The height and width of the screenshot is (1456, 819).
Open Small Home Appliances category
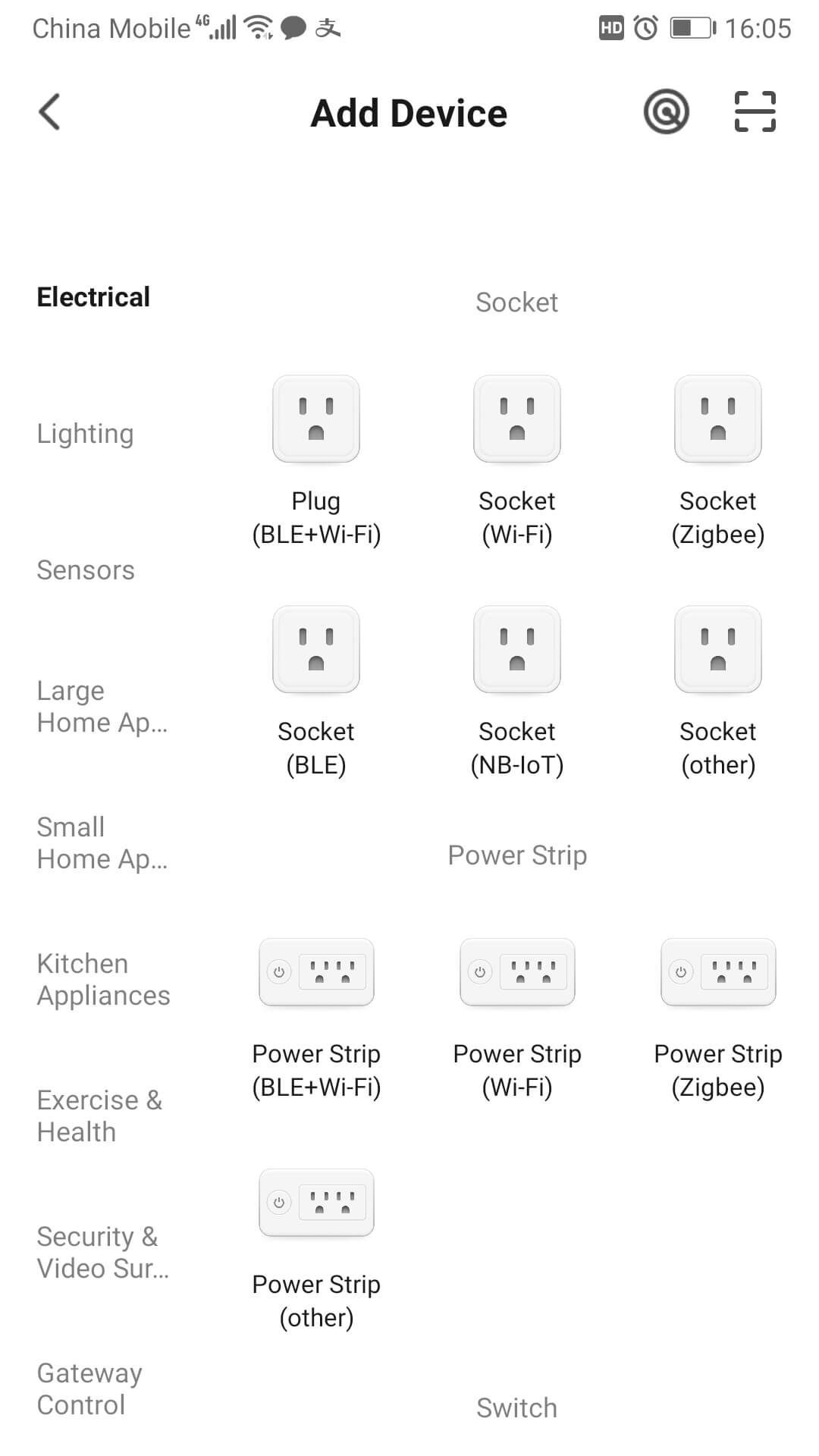tap(102, 843)
